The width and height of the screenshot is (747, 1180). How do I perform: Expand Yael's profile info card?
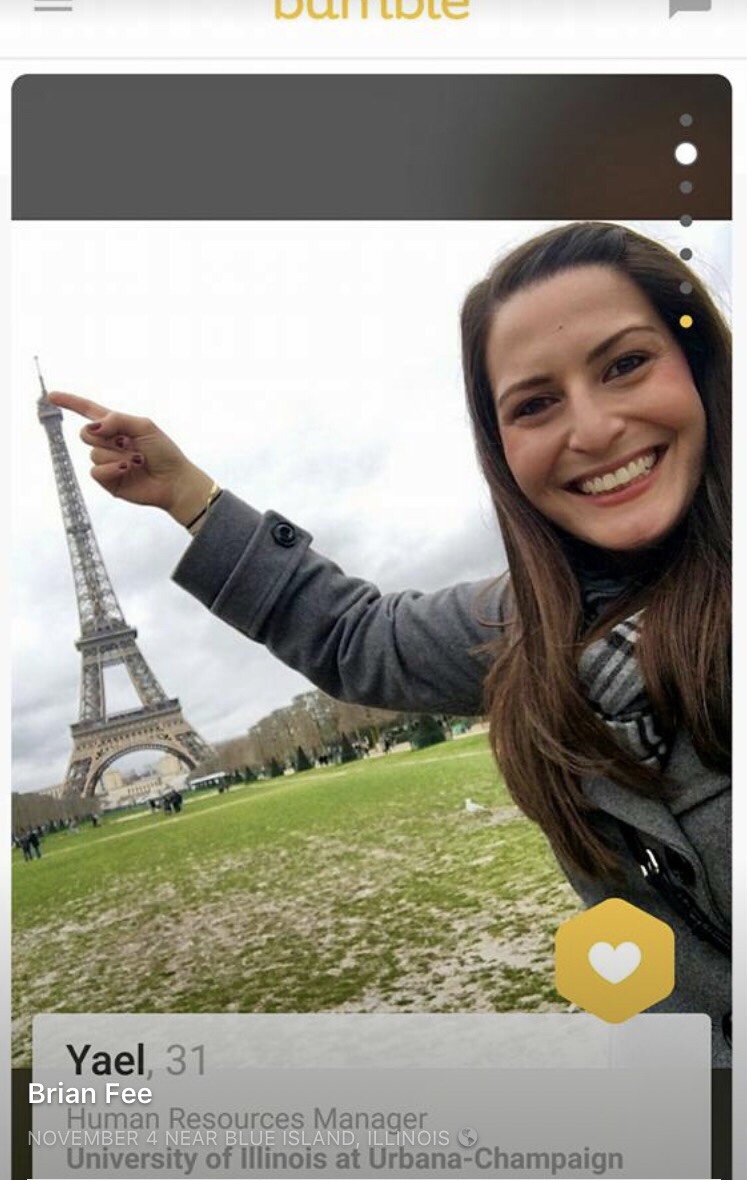tap(370, 1095)
